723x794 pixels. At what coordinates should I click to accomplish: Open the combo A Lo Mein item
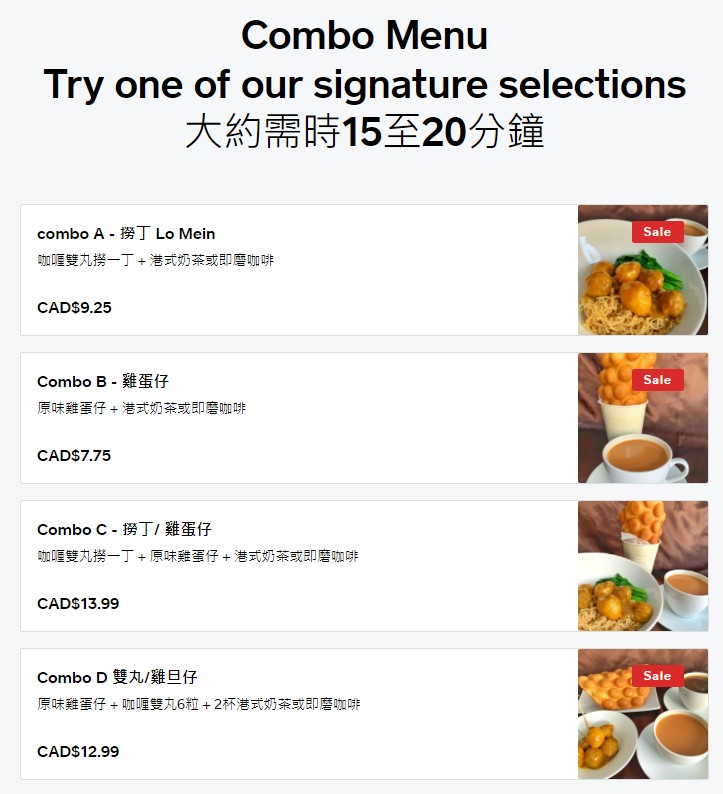coord(300,270)
